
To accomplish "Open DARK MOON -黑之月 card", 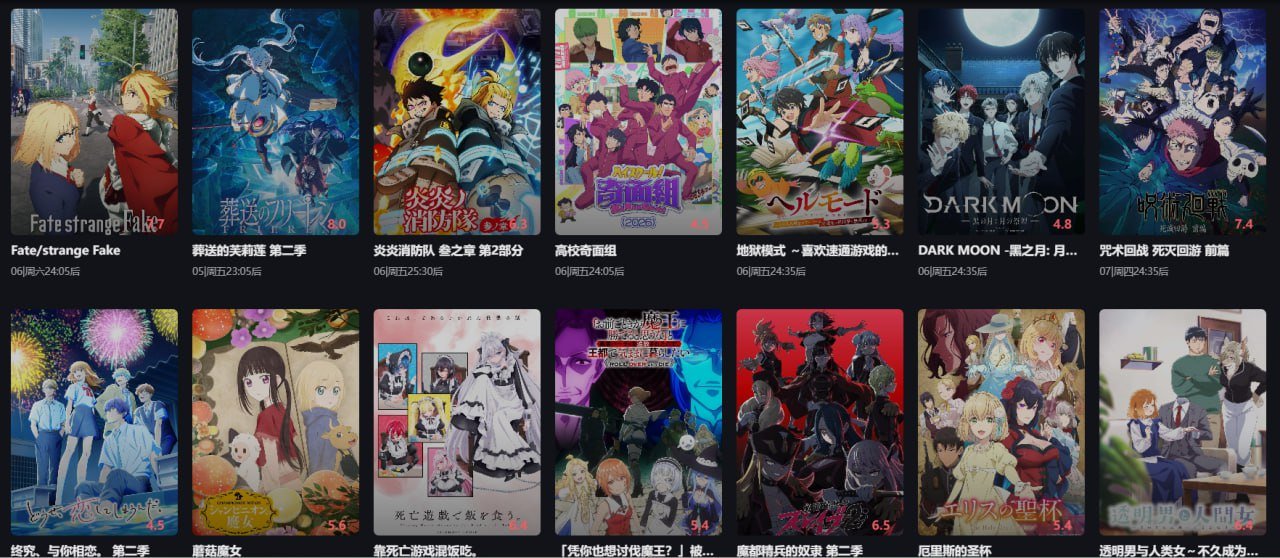I will (x=1001, y=122).
